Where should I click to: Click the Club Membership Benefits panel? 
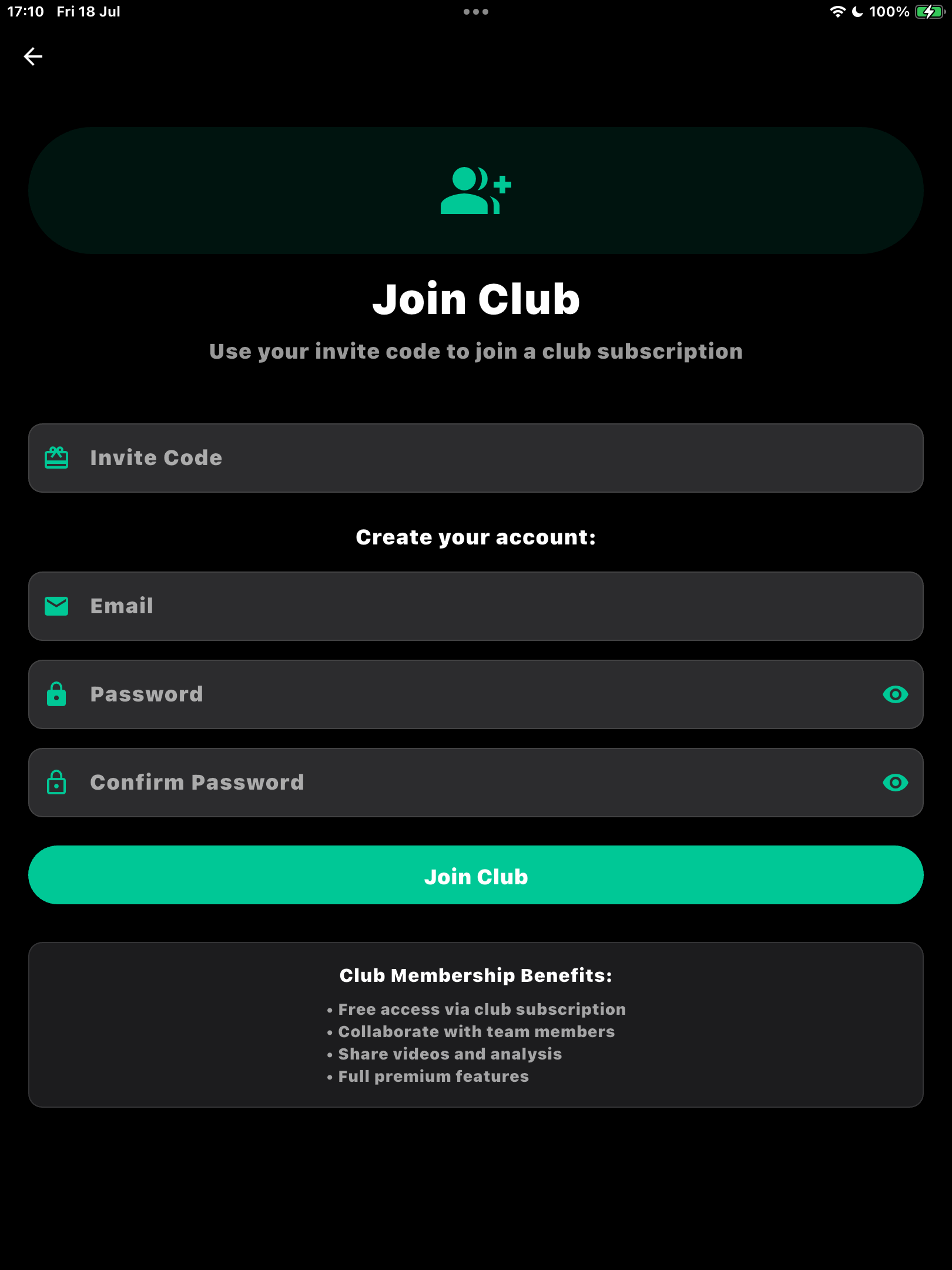476,1026
